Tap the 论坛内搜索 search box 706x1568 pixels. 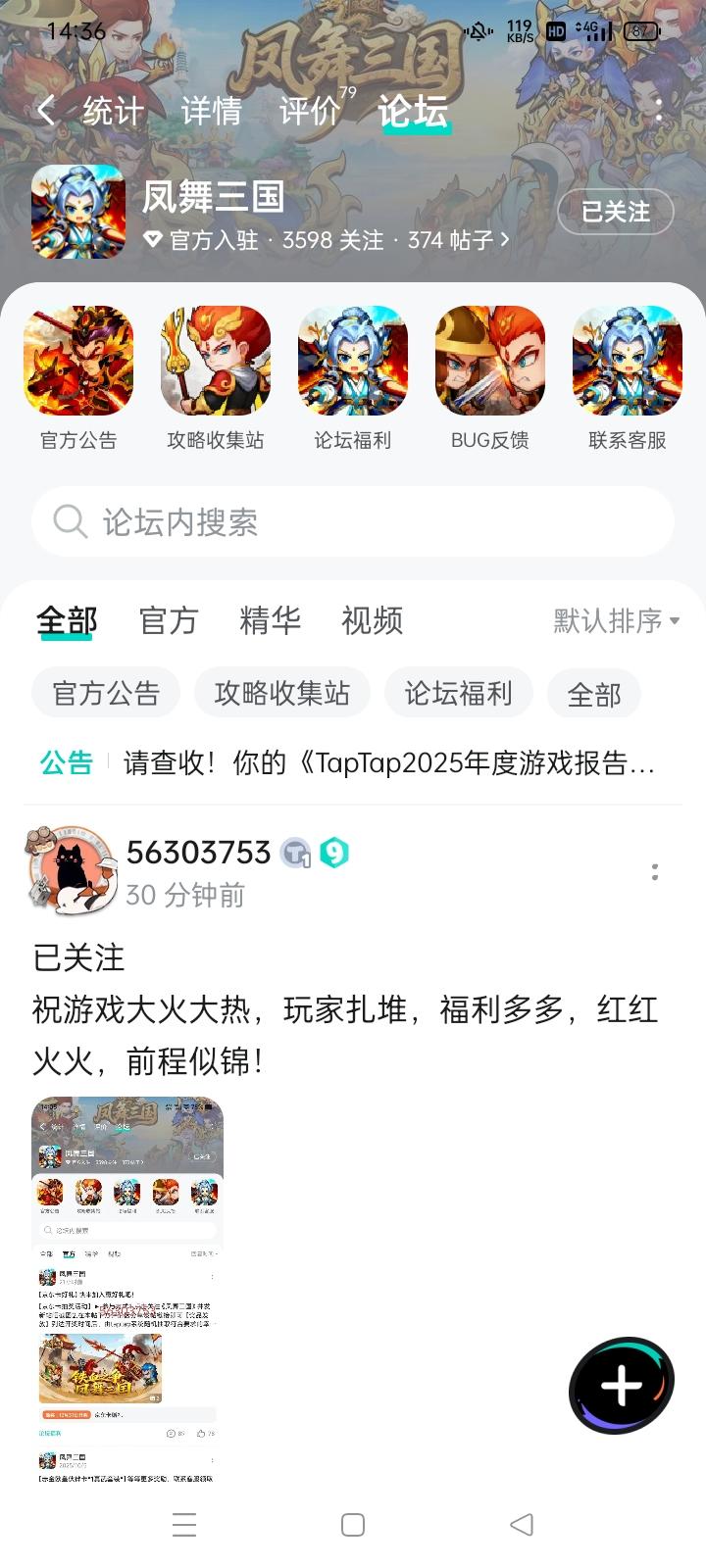(x=353, y=521)
